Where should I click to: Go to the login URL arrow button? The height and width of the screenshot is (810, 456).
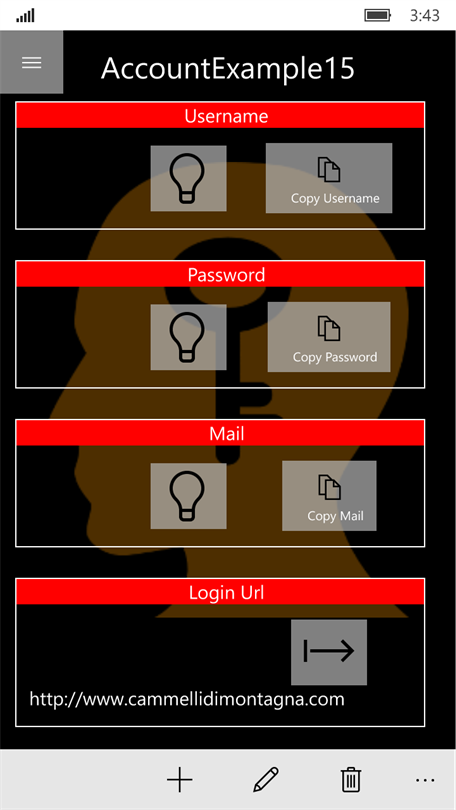pyautogui.click(x=329, y=652)
